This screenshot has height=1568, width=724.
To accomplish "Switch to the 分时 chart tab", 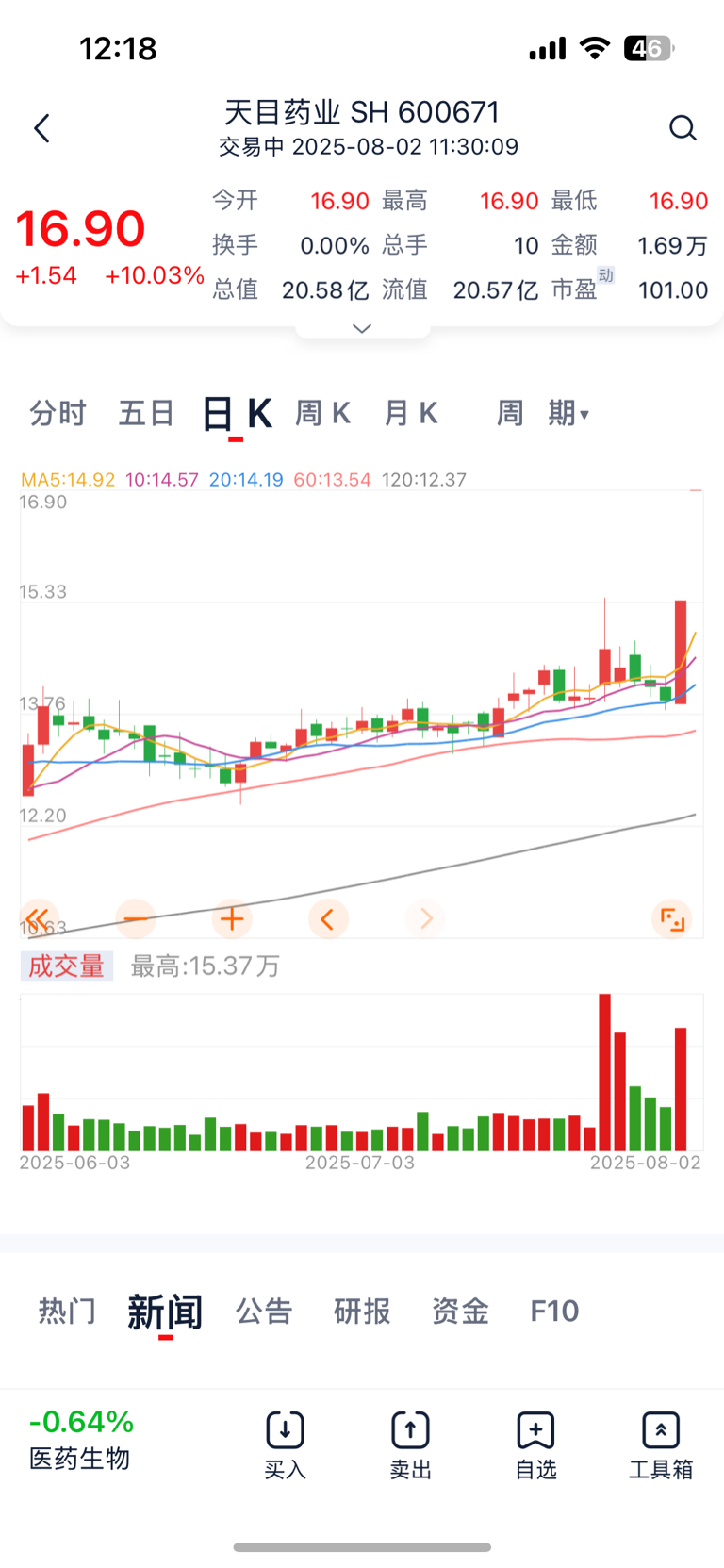I will 58,413.
